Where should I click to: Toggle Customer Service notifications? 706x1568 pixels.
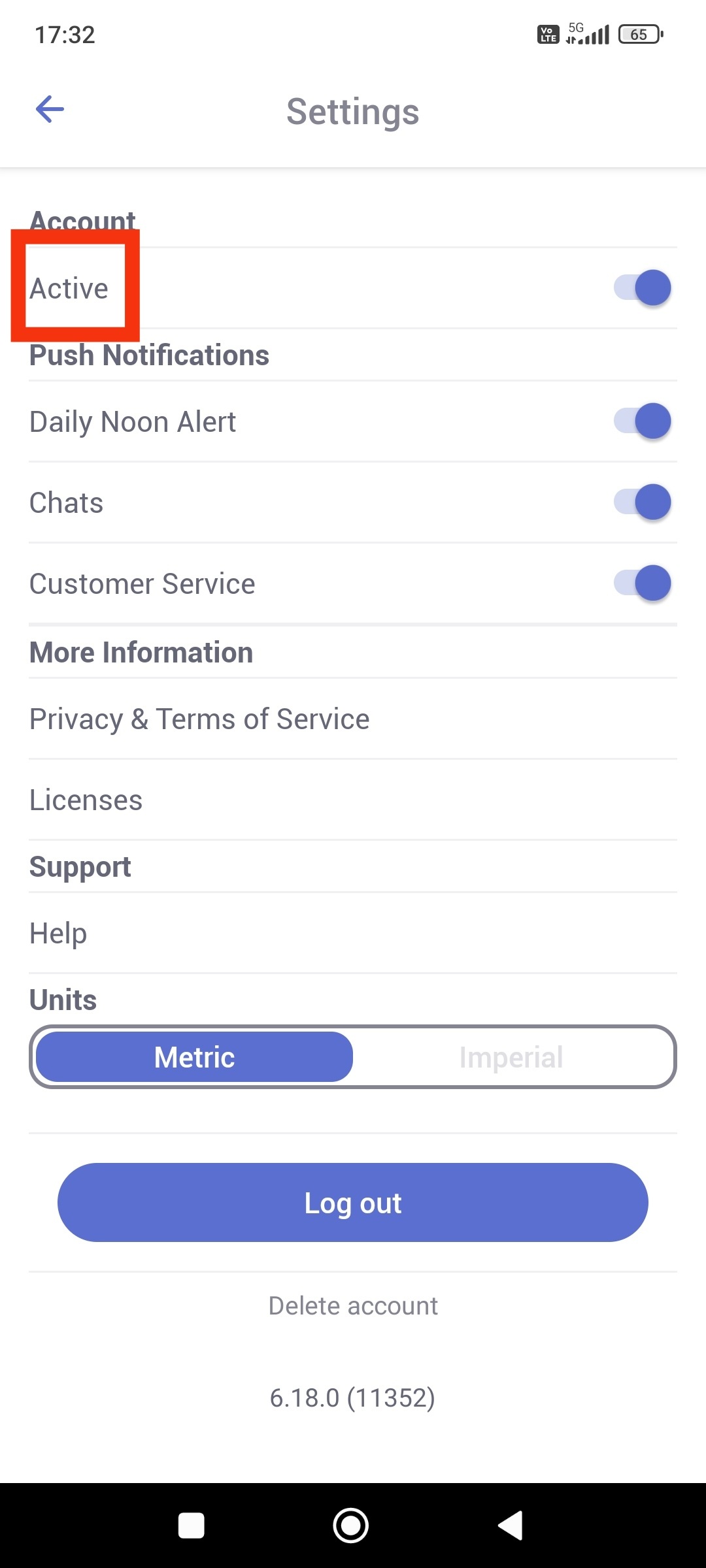(642, 583)
